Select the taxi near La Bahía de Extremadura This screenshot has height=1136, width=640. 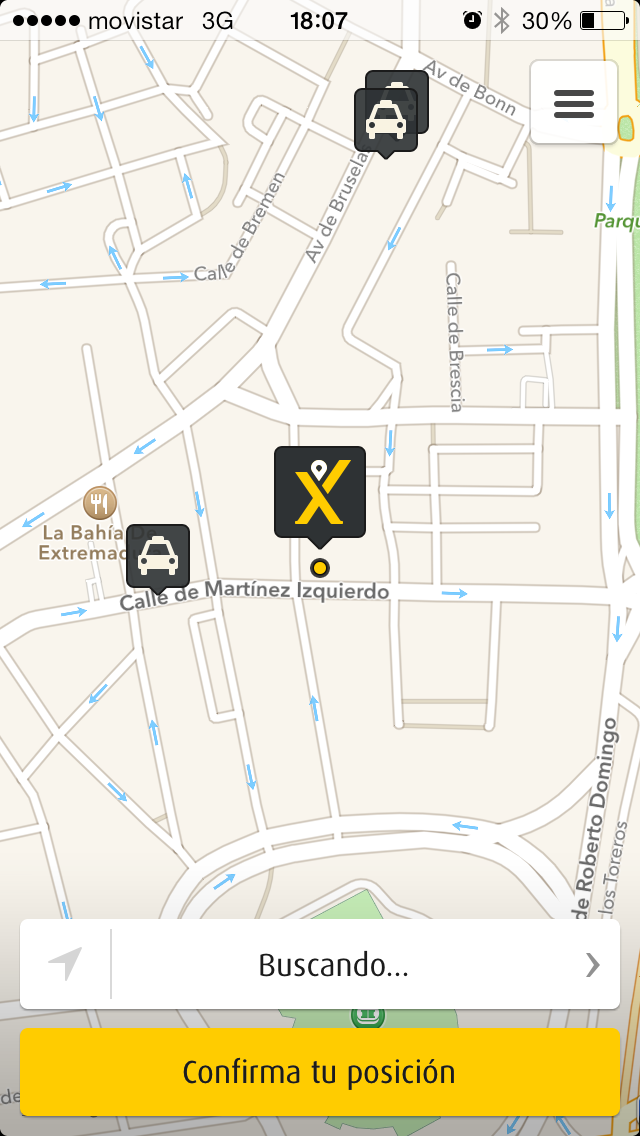point(157,556)
